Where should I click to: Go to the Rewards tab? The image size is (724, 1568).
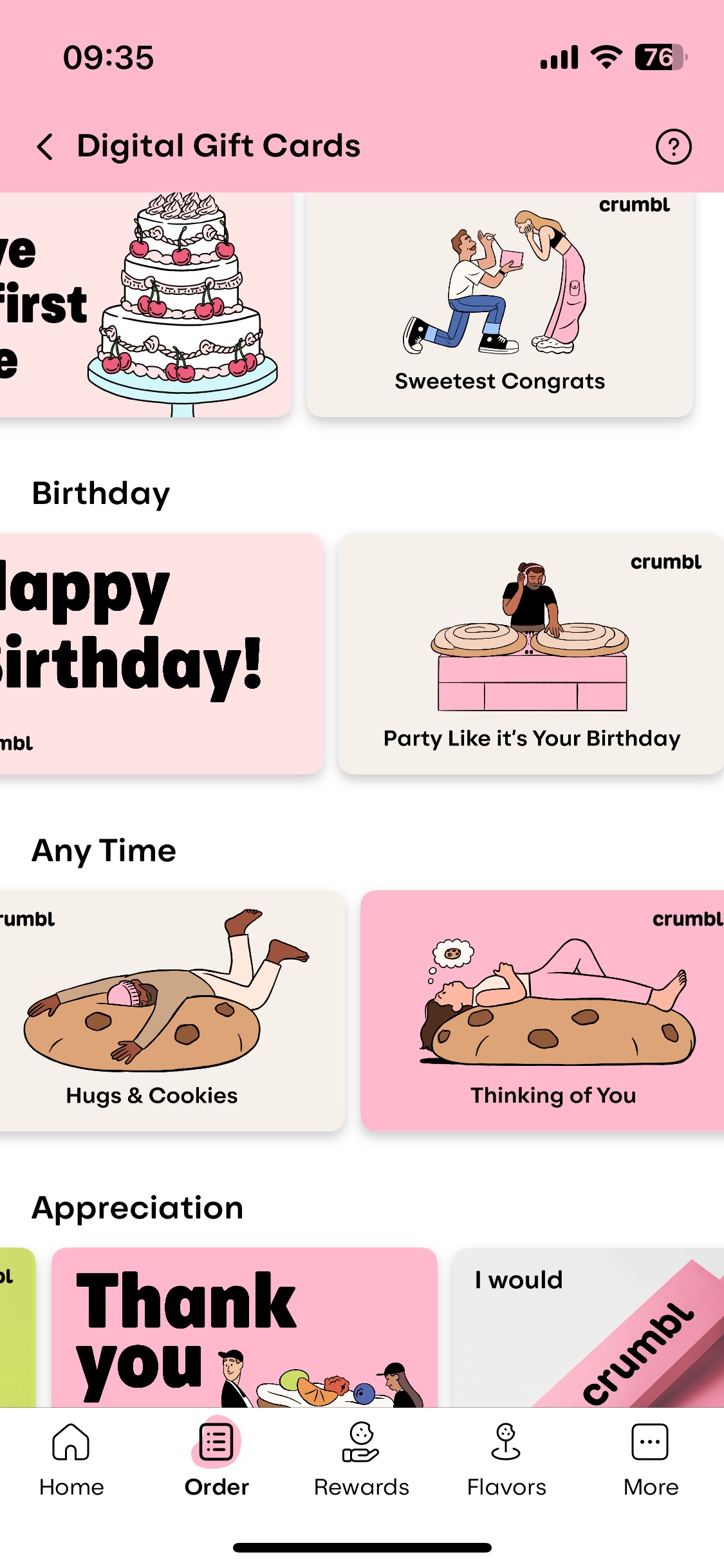pyautogui.click(x=361, y=1460)
